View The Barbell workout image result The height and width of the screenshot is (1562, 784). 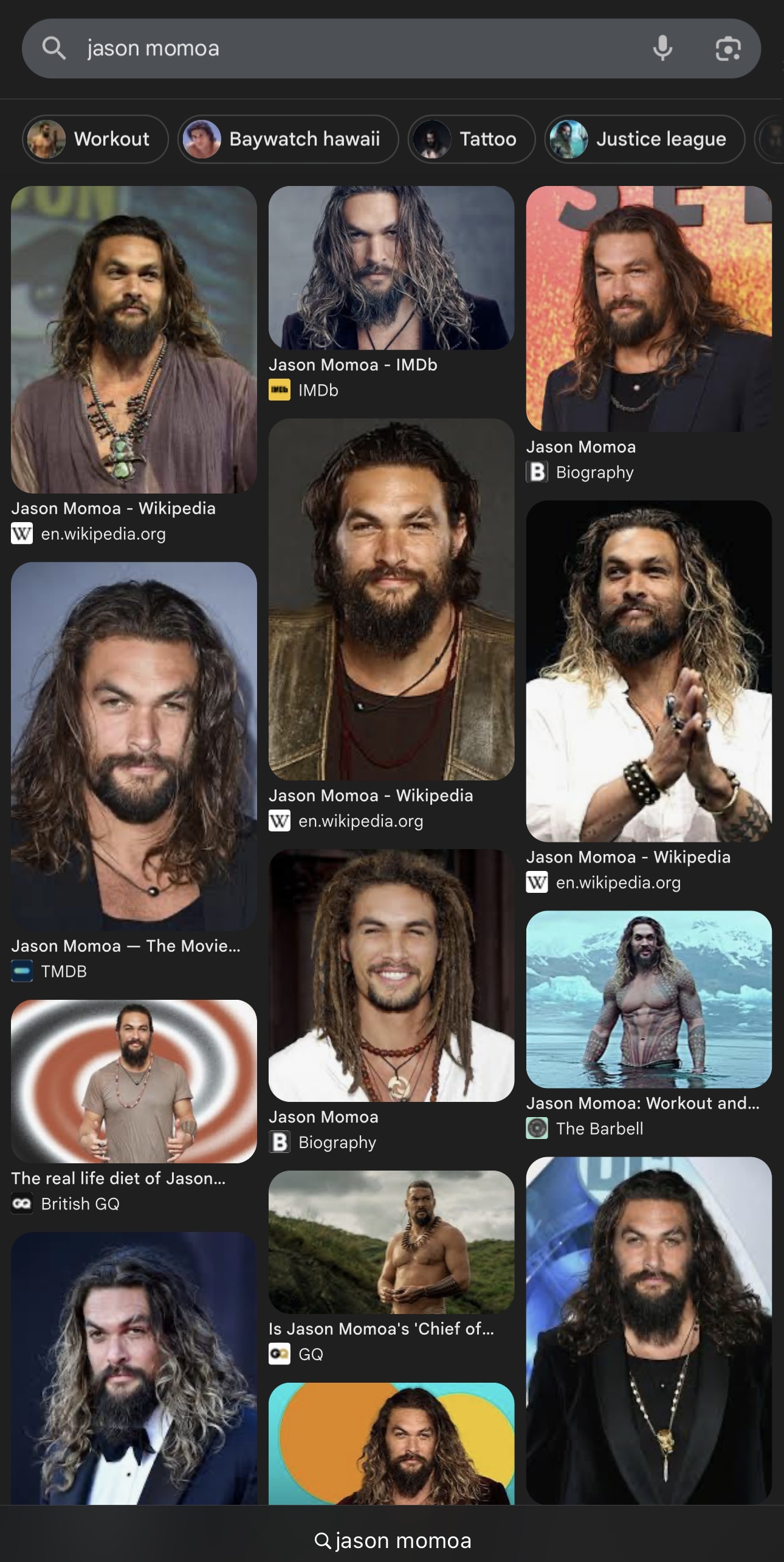648,999
